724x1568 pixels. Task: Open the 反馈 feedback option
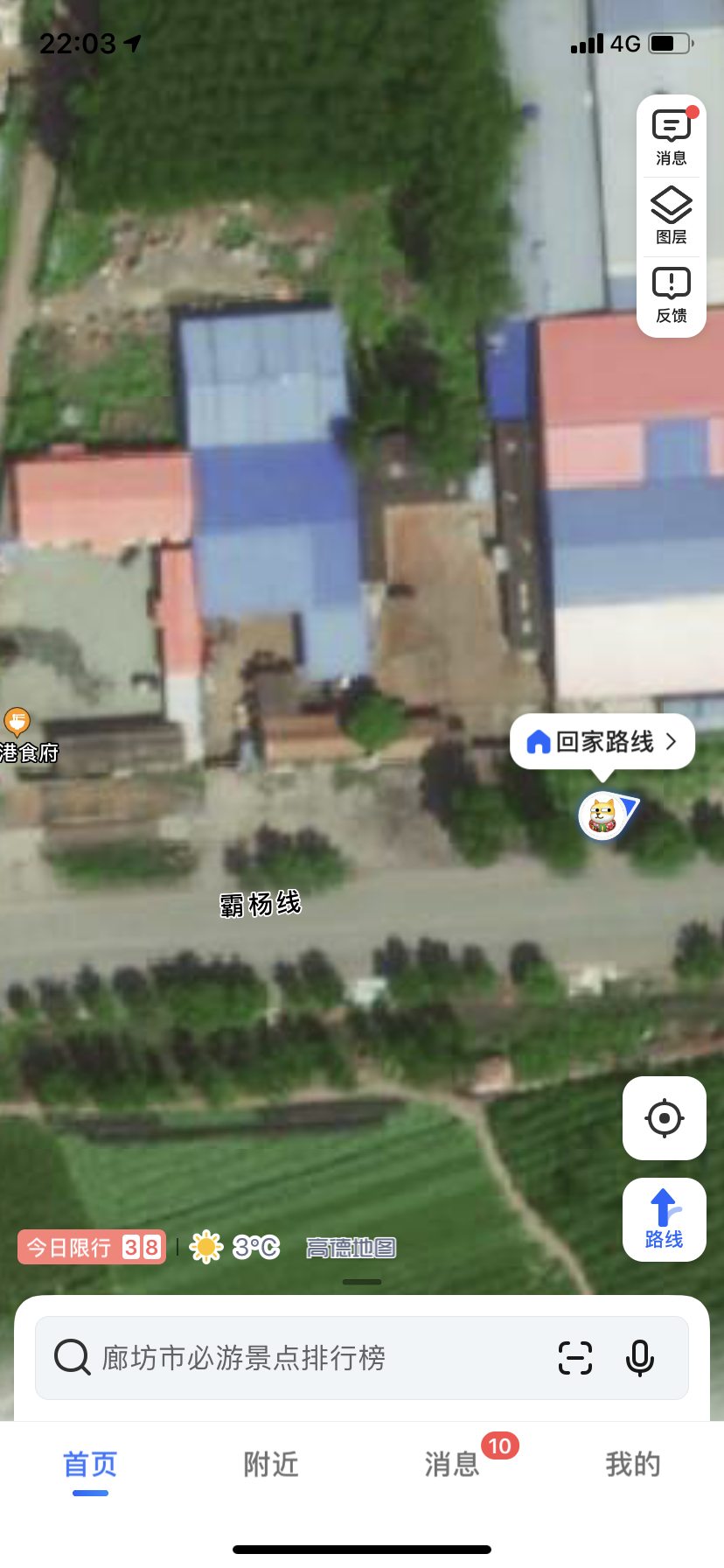pyautogui.click(x=671, y=295)
